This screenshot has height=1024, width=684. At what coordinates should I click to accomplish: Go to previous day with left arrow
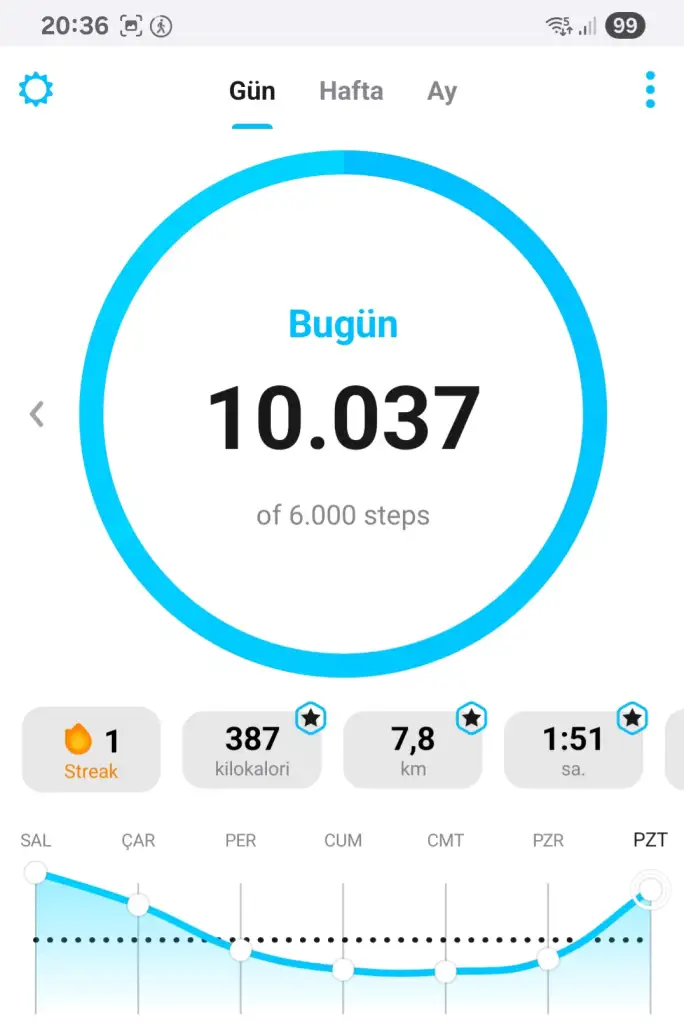pos(37,414)
